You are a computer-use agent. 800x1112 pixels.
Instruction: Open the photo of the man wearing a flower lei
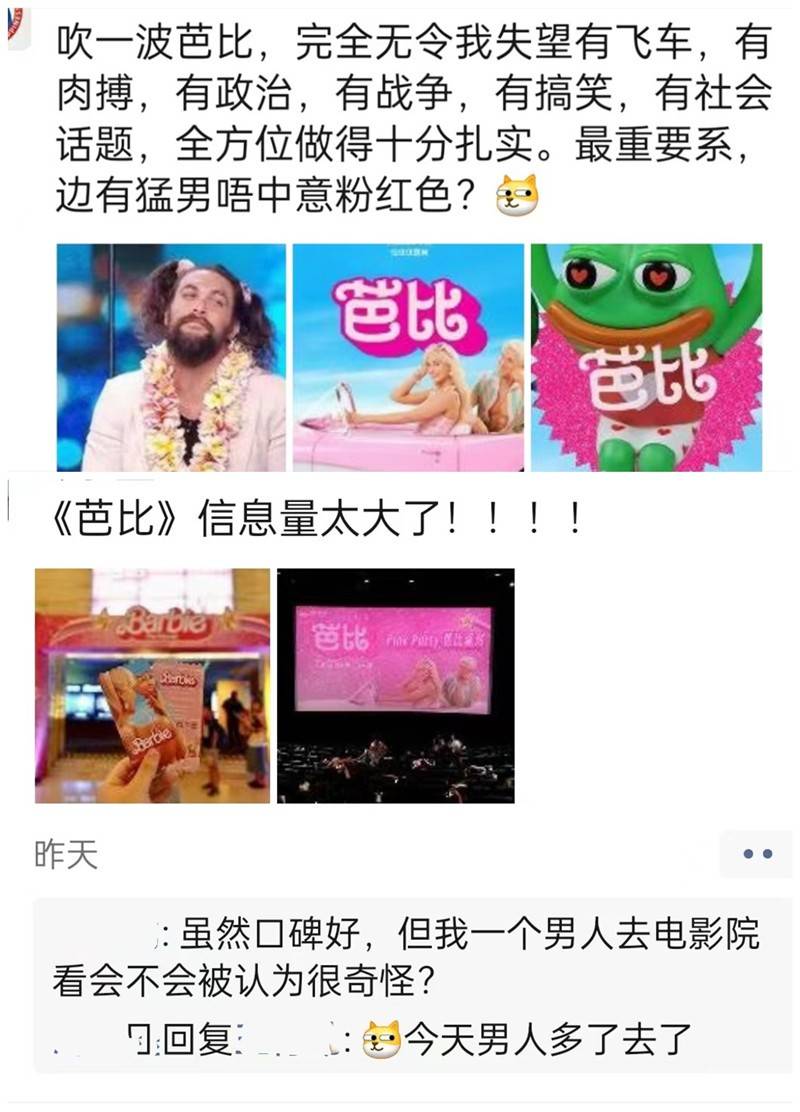click(x=171, y=357)
